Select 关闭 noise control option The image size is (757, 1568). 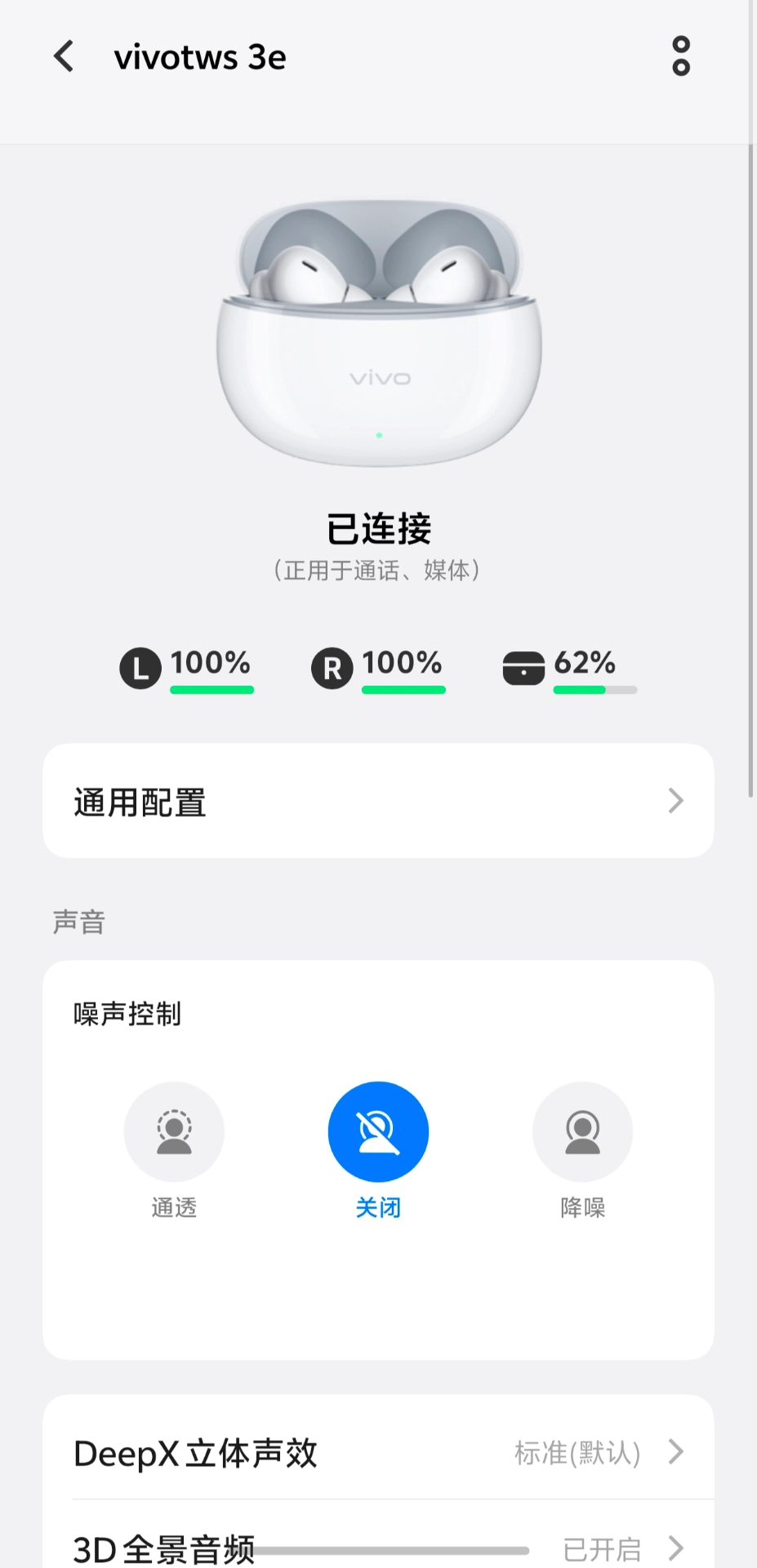coord(378,1132)
